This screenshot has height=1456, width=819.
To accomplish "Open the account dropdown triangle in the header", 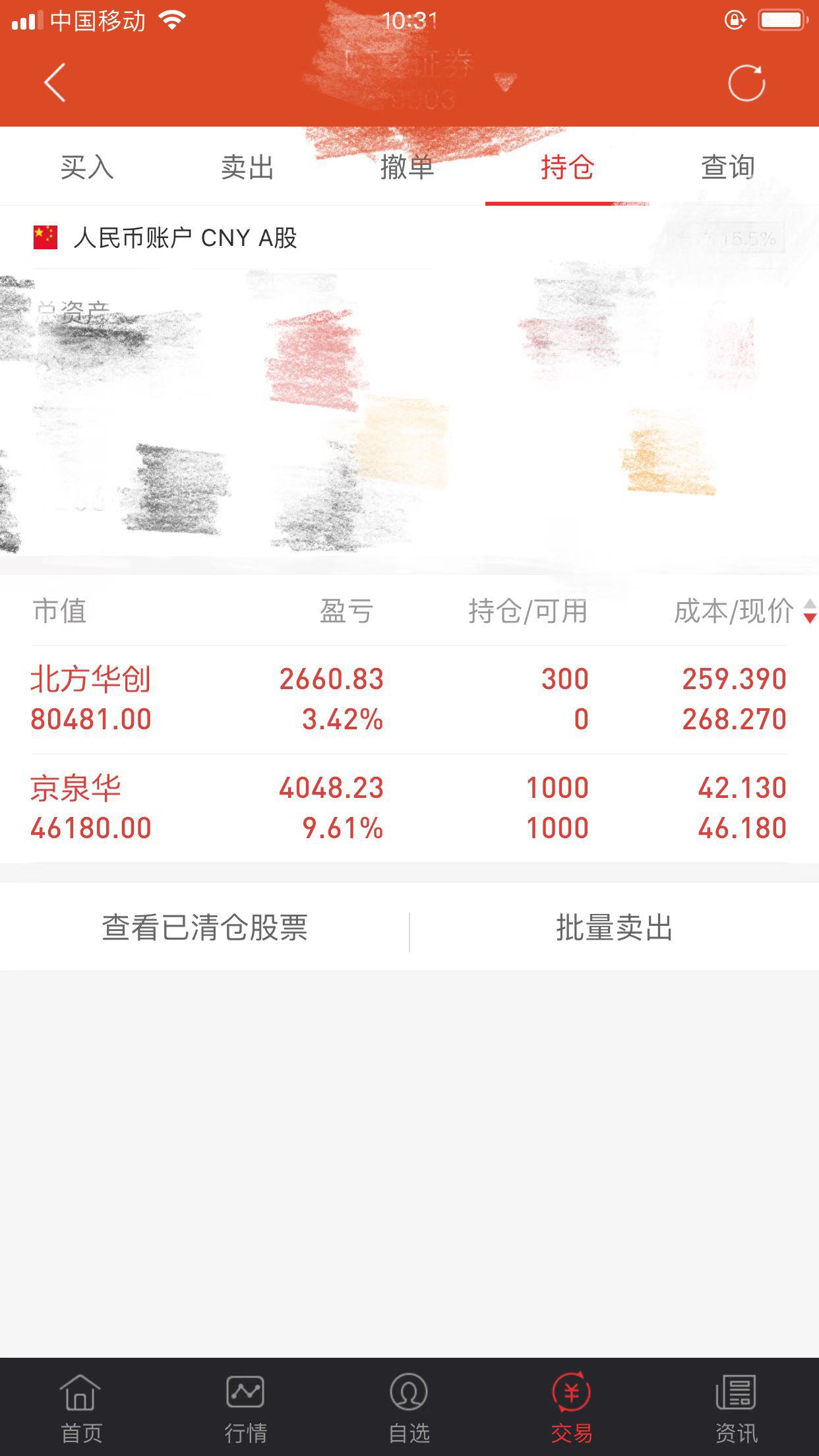I will click(505, 83).
